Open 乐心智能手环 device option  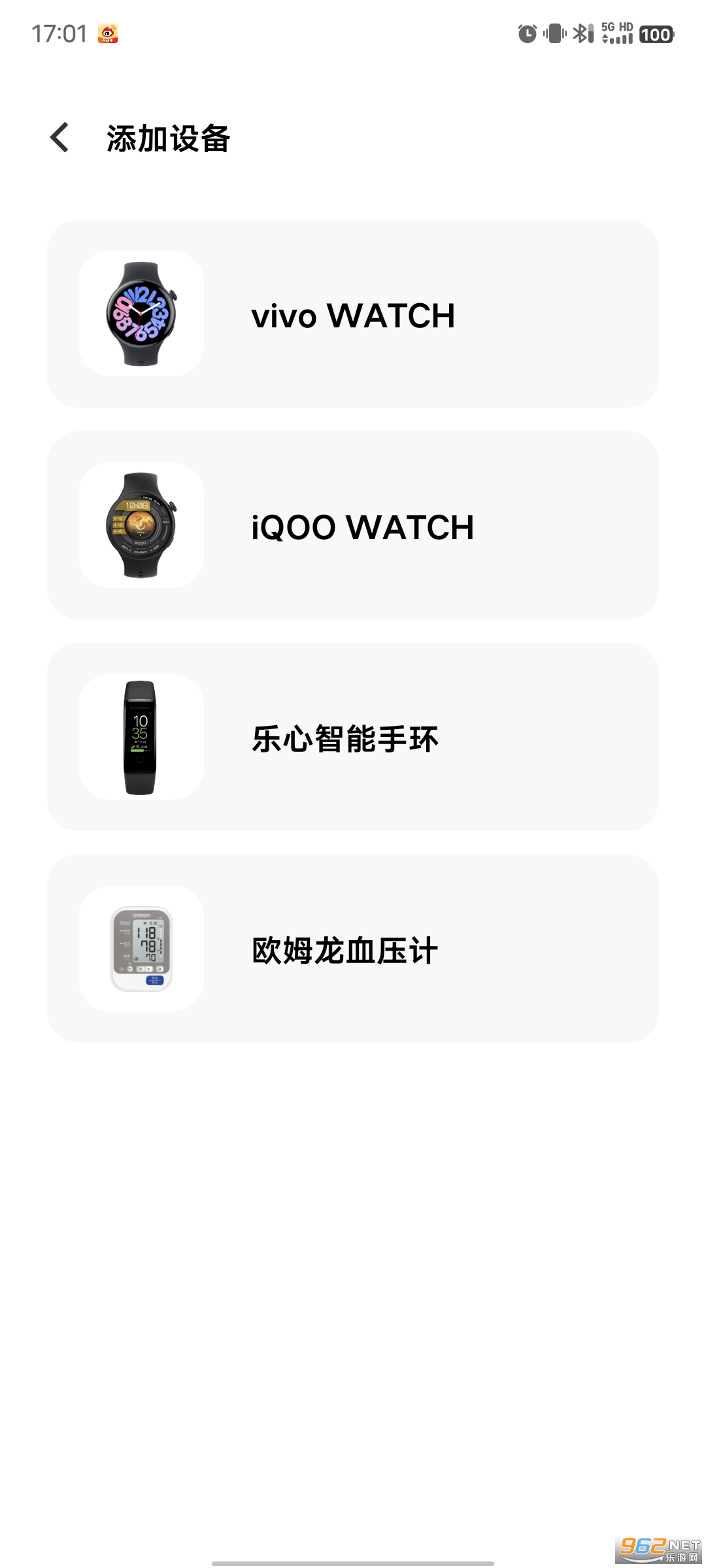(352, 738)
